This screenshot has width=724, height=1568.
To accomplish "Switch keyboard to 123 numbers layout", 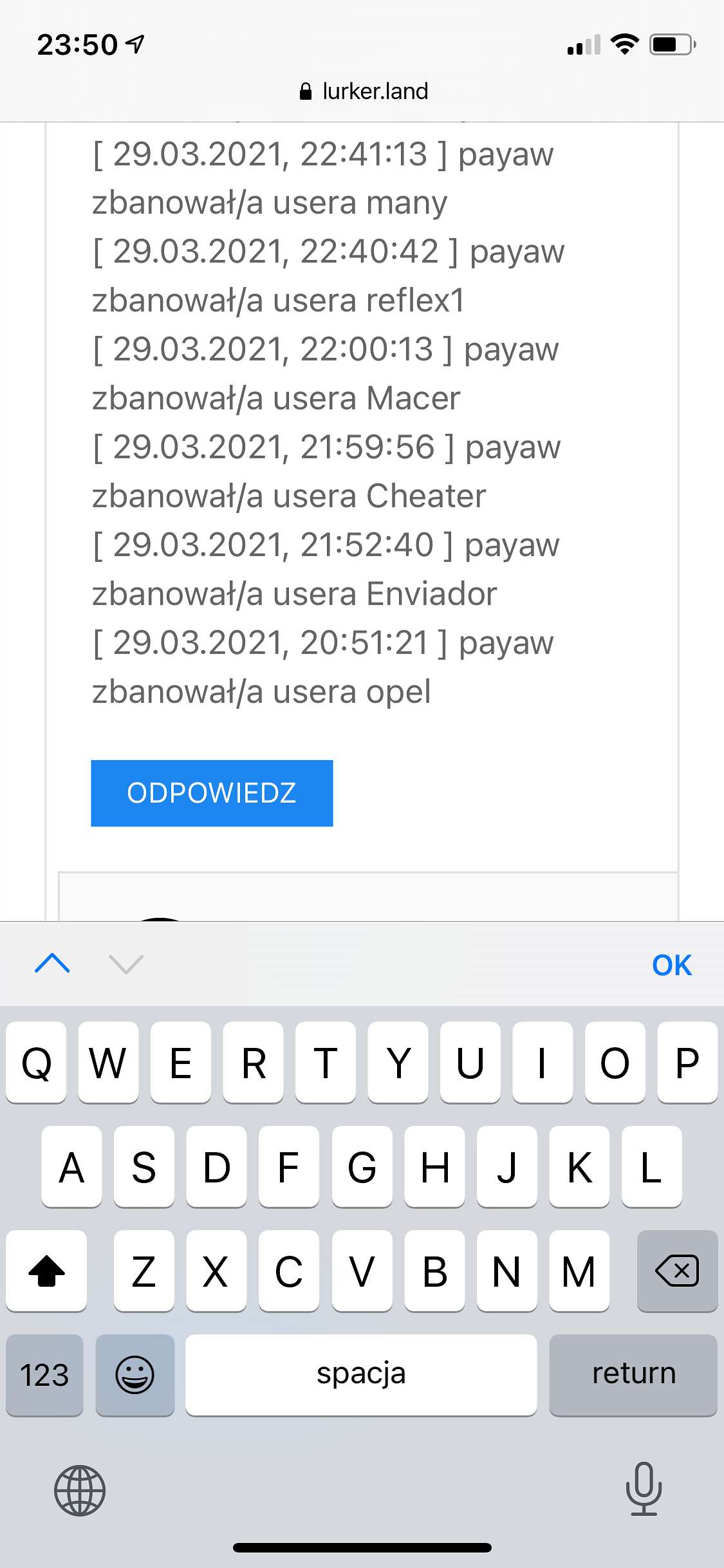I will [x=44, y=1374].
